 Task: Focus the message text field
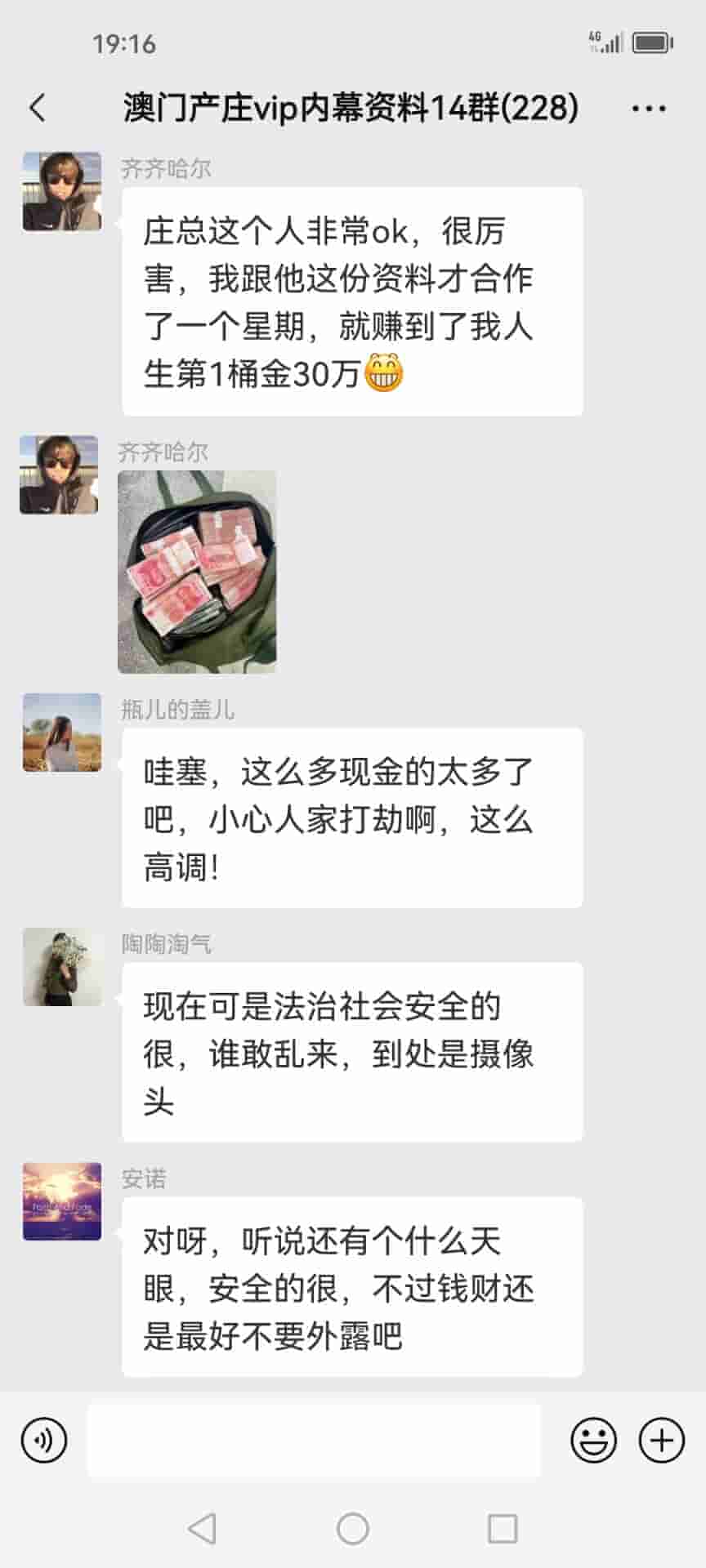coord(314,1440)
